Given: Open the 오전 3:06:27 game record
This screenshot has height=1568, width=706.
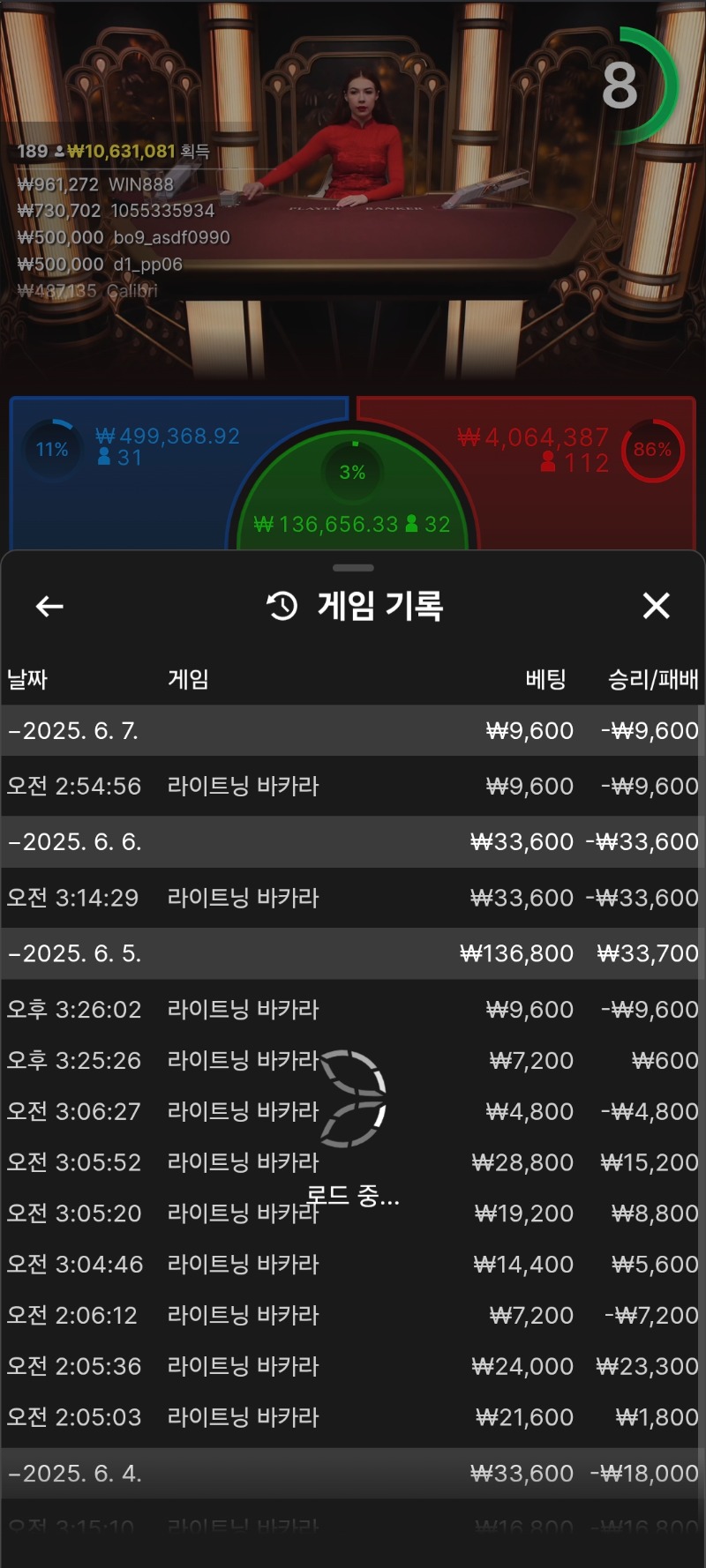Looking at the screenshot, I should [353, 1112].
